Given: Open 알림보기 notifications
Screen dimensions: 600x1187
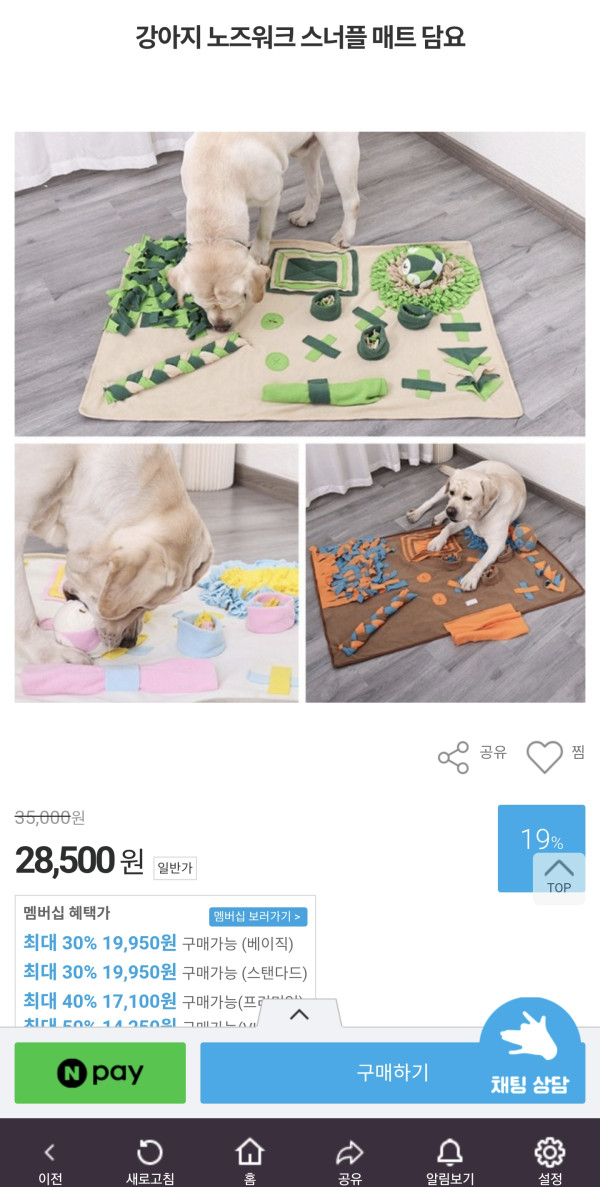Looking at the screenshot, I should [x=450, y=1161].
